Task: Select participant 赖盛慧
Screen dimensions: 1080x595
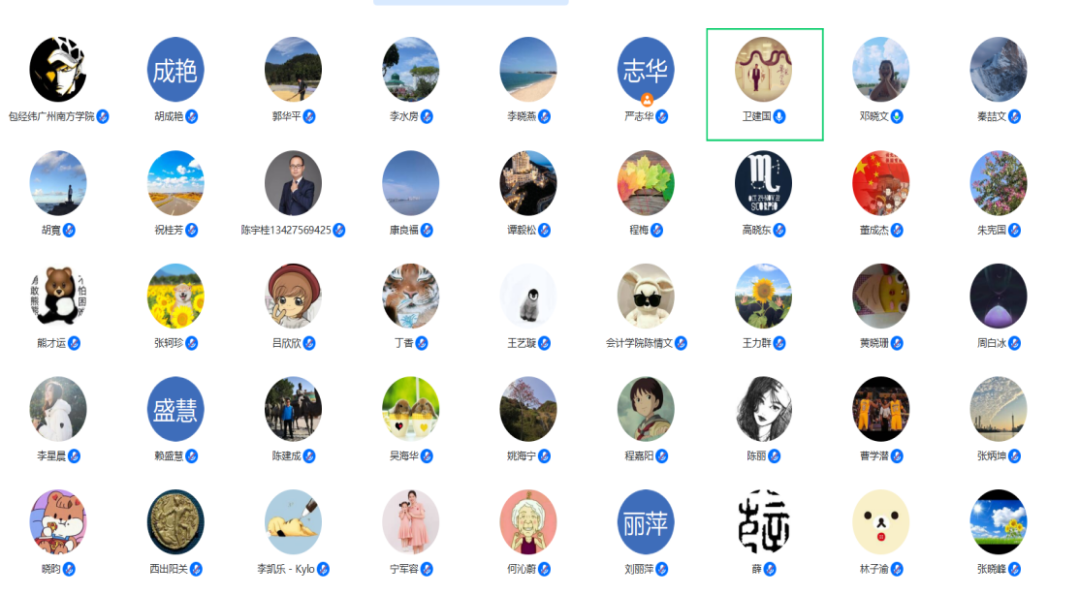Action: click(175, 411)
